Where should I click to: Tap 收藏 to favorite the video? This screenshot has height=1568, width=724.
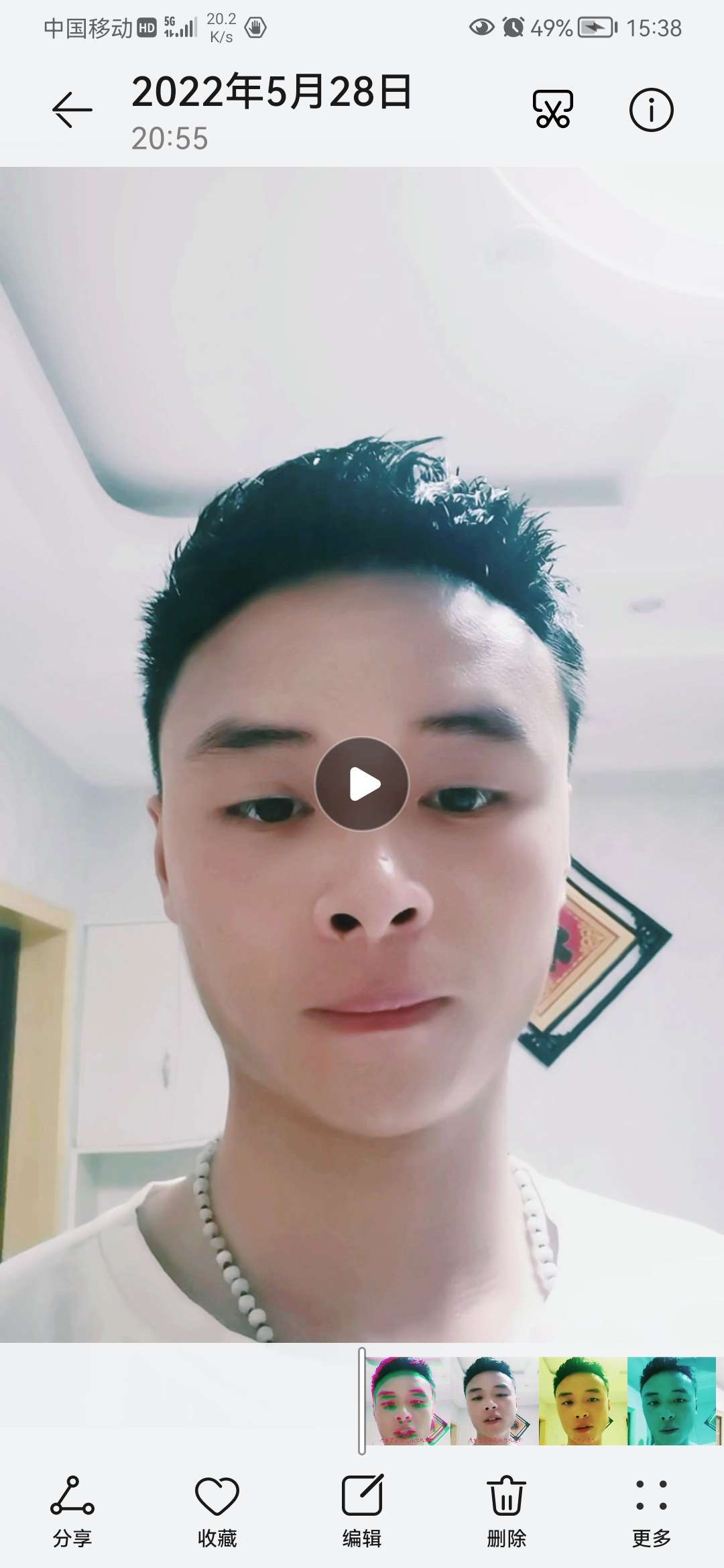coord(217,1510)
